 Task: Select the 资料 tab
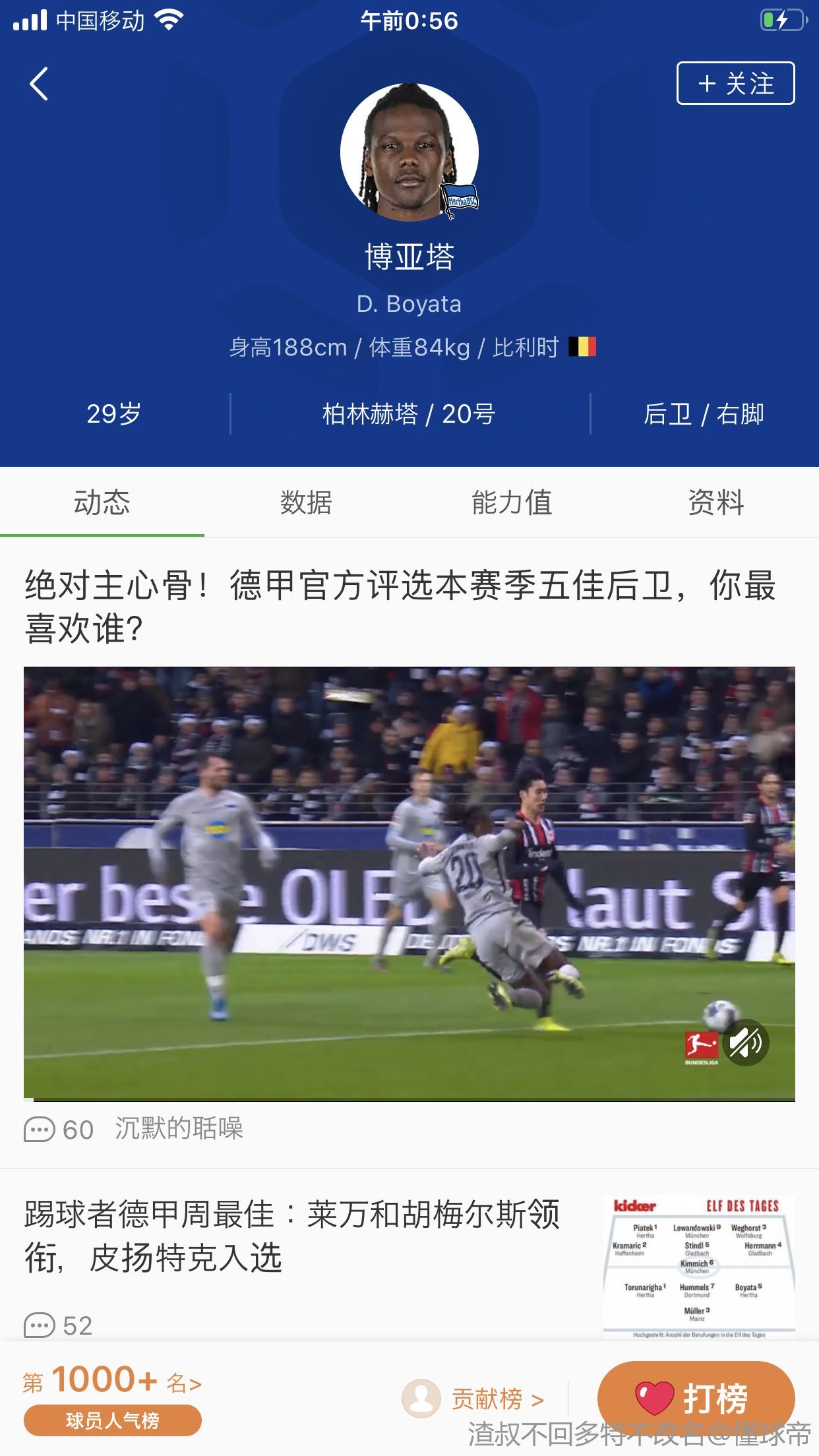716,502
